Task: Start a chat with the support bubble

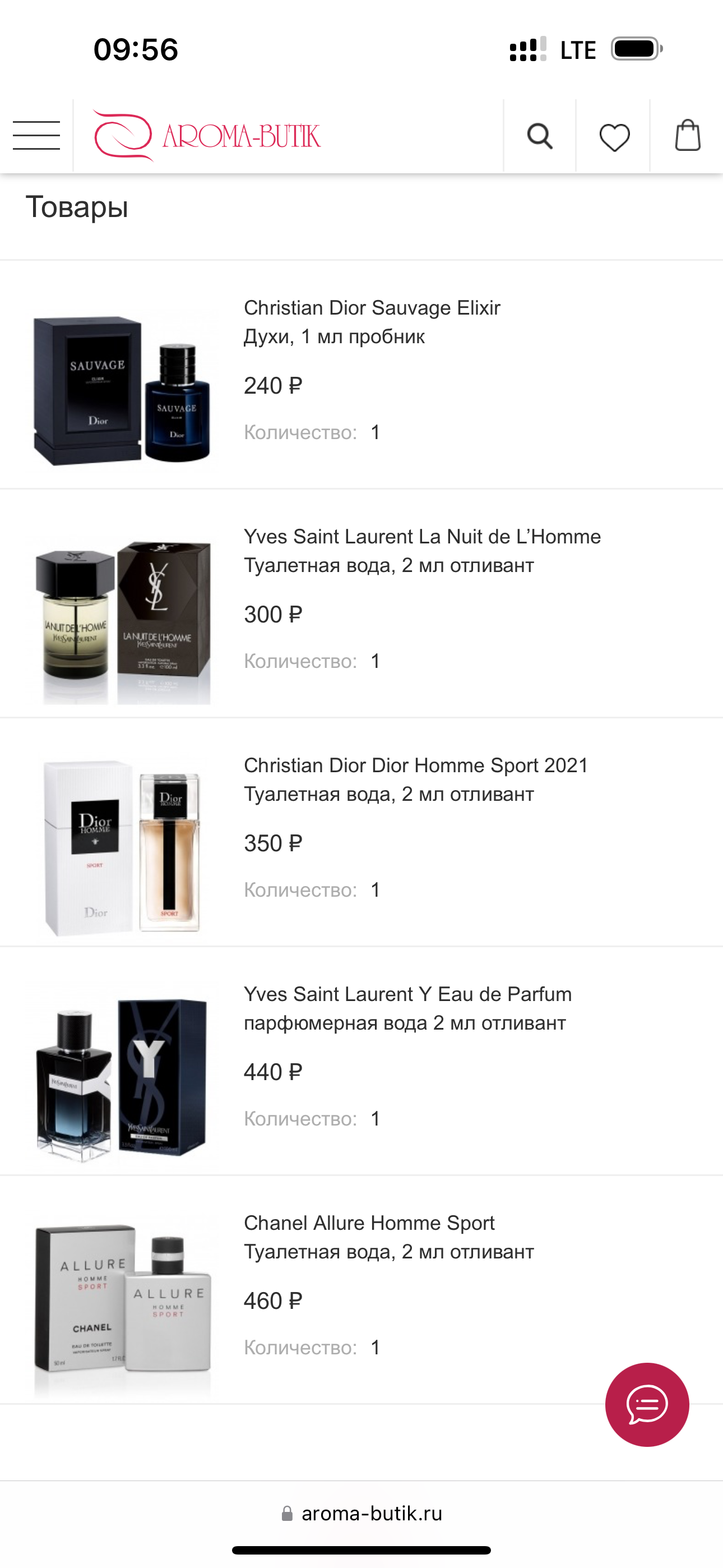Action: 647,1404
